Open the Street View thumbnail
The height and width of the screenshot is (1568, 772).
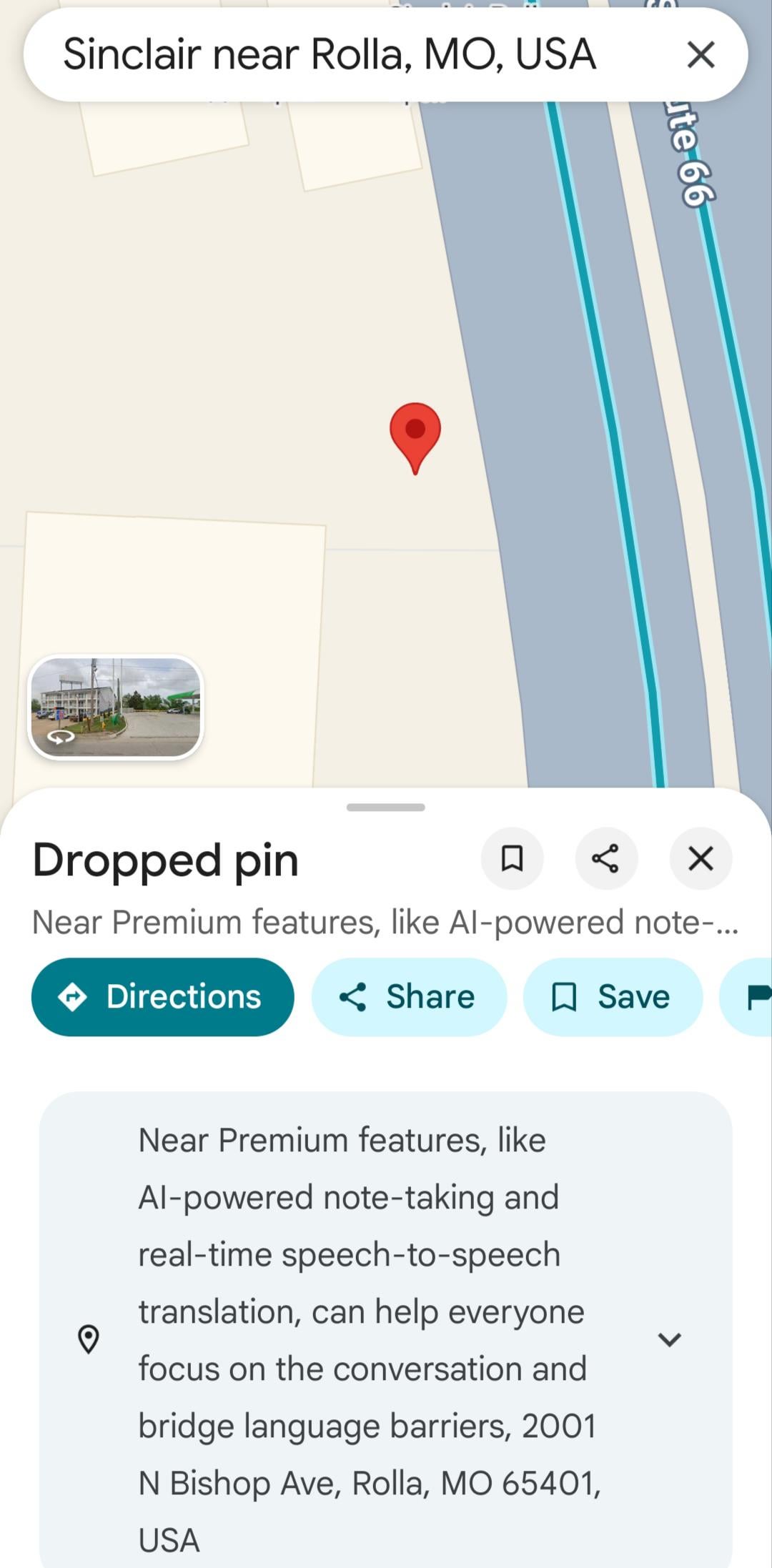(116, 707)
